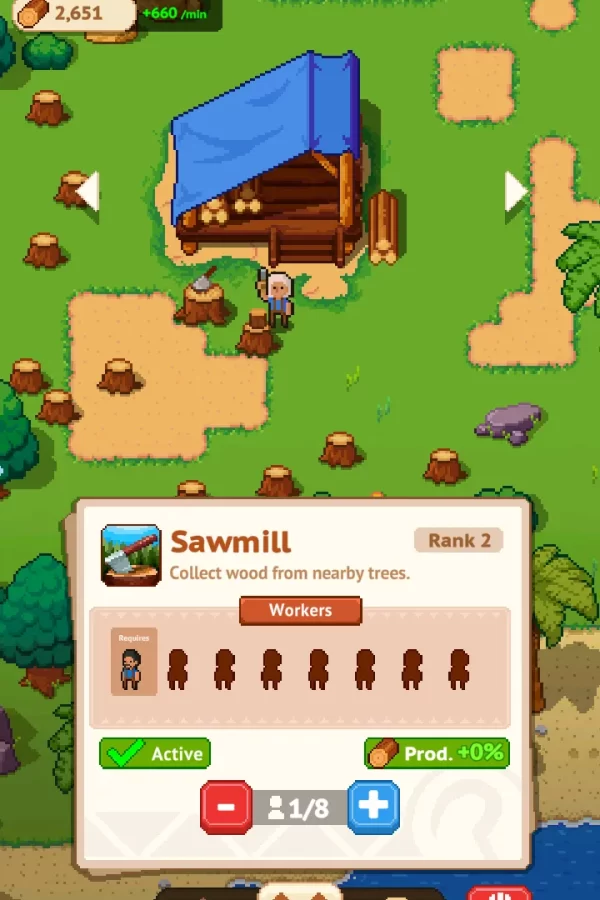Go to the next building with right arrow
Screen dimensions: 600x900
point(515,191)
